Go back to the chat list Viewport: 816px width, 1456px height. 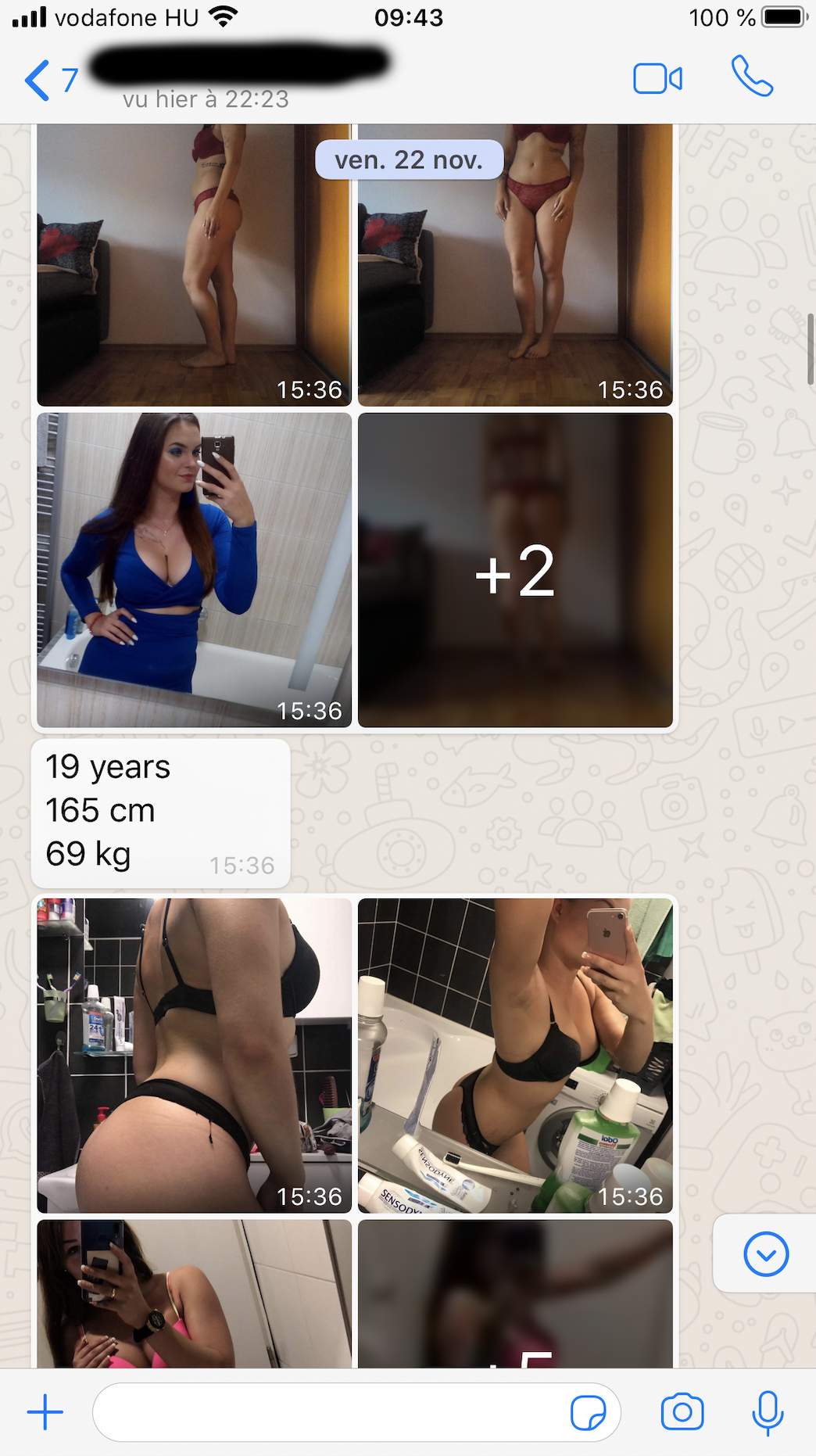pos(48,80)
